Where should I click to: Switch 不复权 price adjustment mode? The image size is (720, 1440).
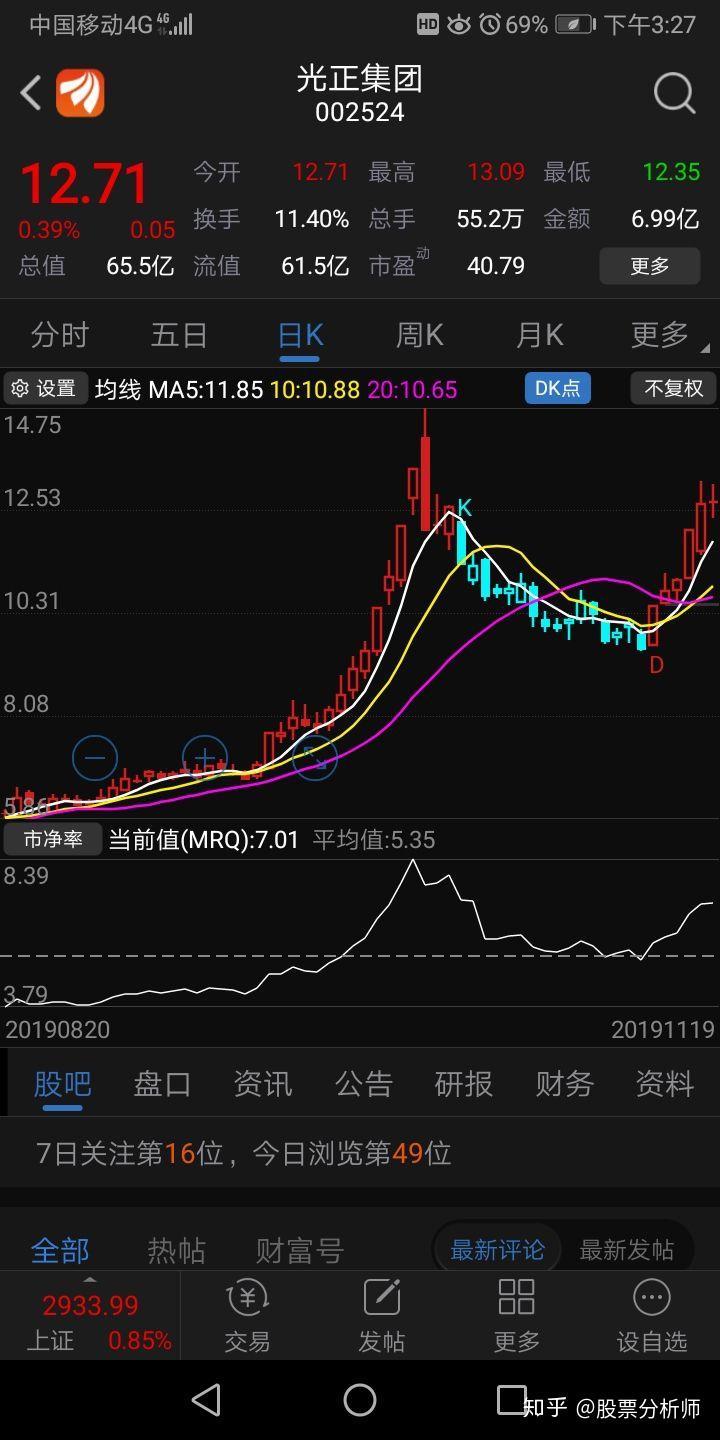point(672,388)
